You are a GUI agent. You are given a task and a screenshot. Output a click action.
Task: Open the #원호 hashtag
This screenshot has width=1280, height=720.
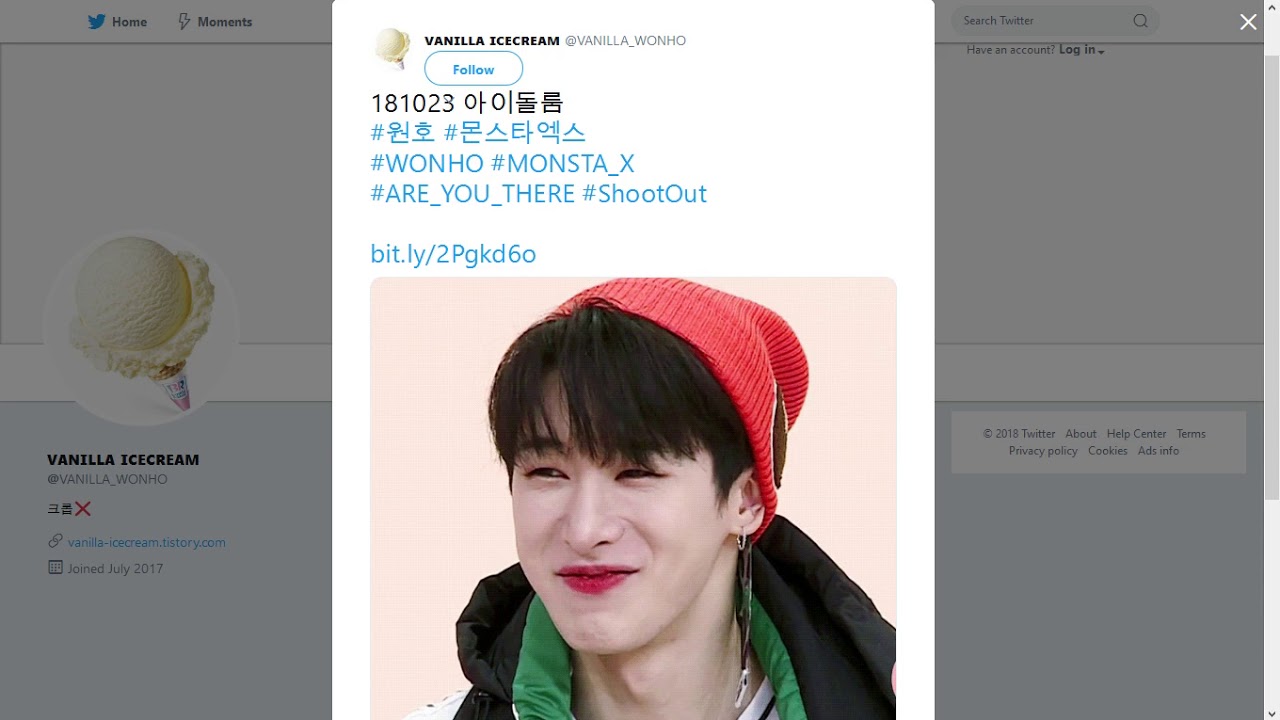click(403, 132)
